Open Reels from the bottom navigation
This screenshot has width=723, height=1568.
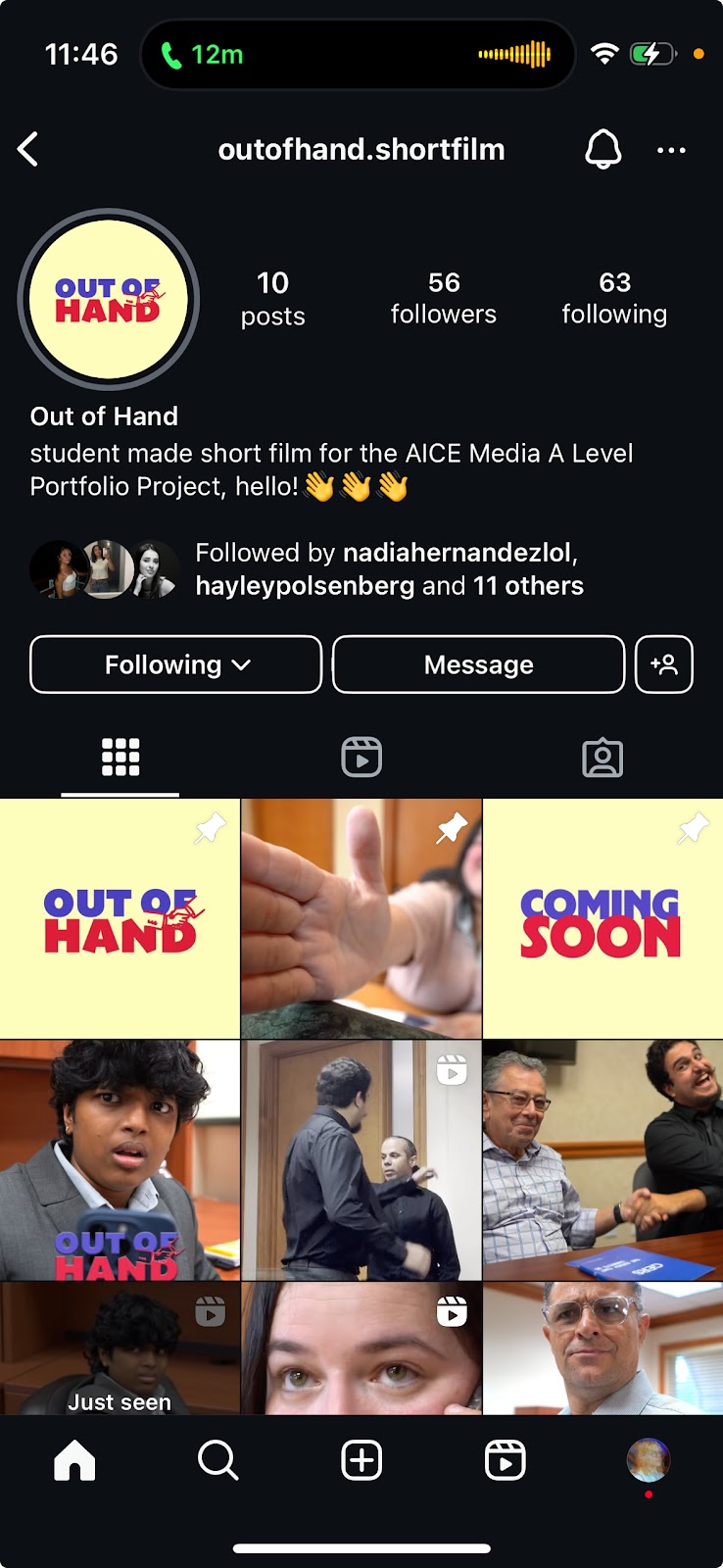(x=506, y=1460)
